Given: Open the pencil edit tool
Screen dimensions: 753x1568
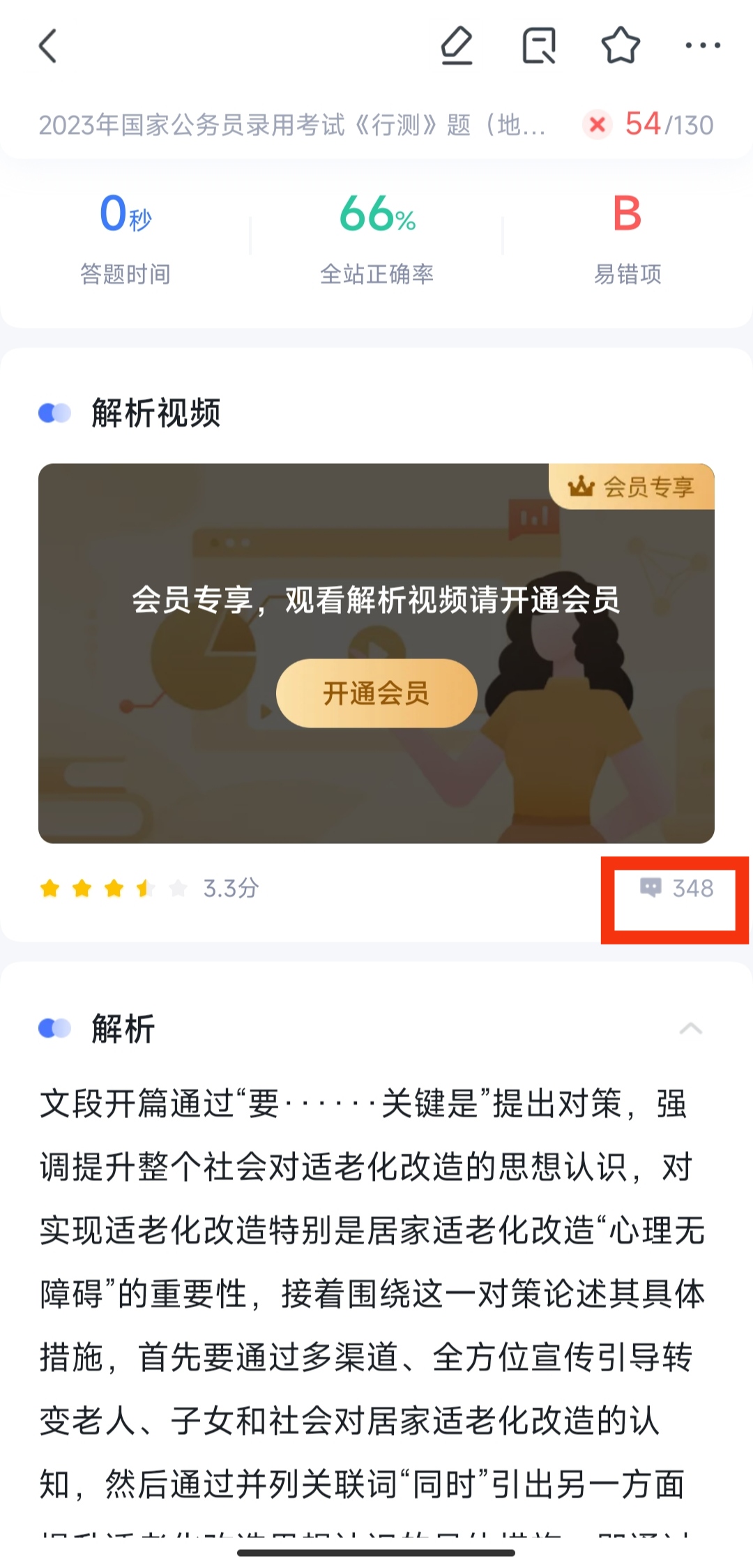Looking at the screenshot, I should pyautogui.click(x=457, y=46).
